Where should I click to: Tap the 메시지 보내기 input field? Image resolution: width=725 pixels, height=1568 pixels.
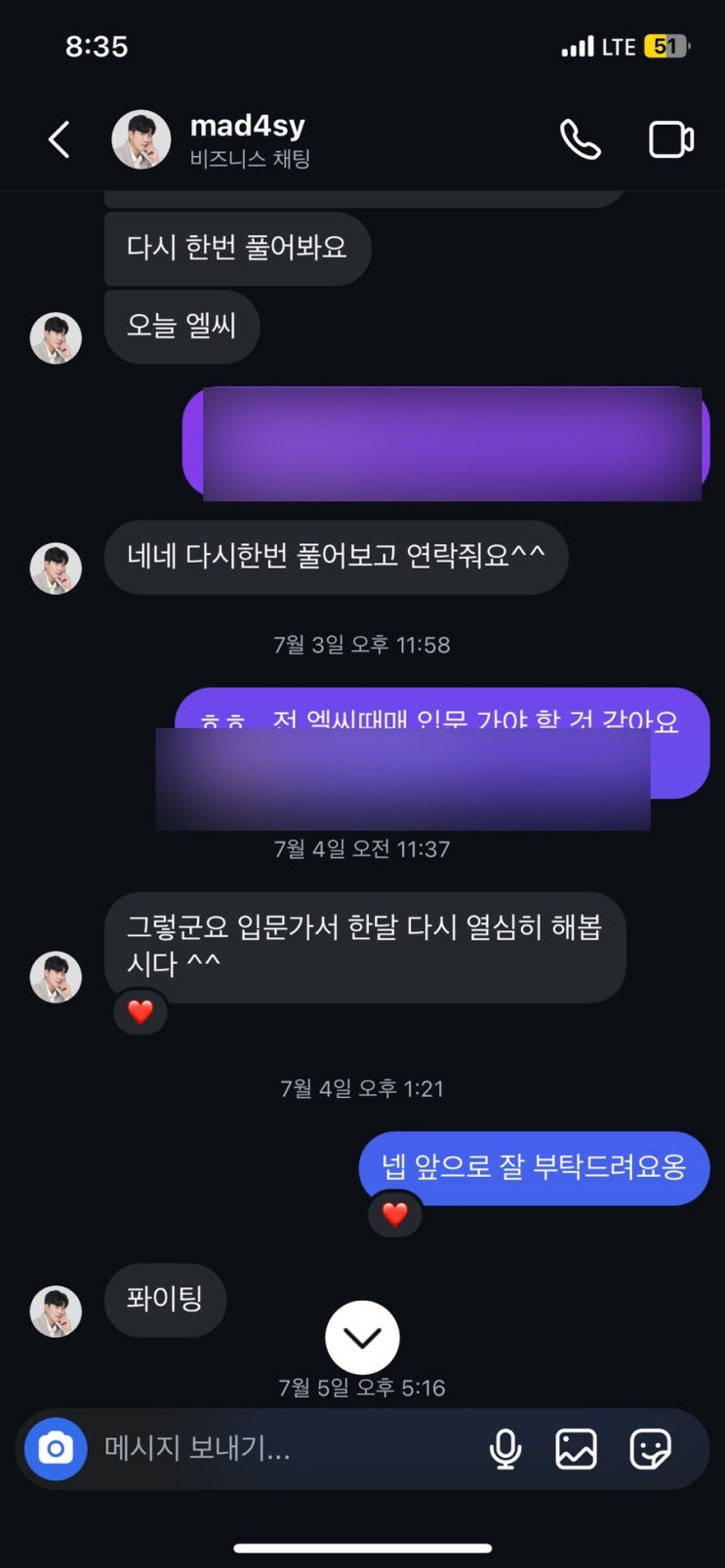coord(244,1448)
